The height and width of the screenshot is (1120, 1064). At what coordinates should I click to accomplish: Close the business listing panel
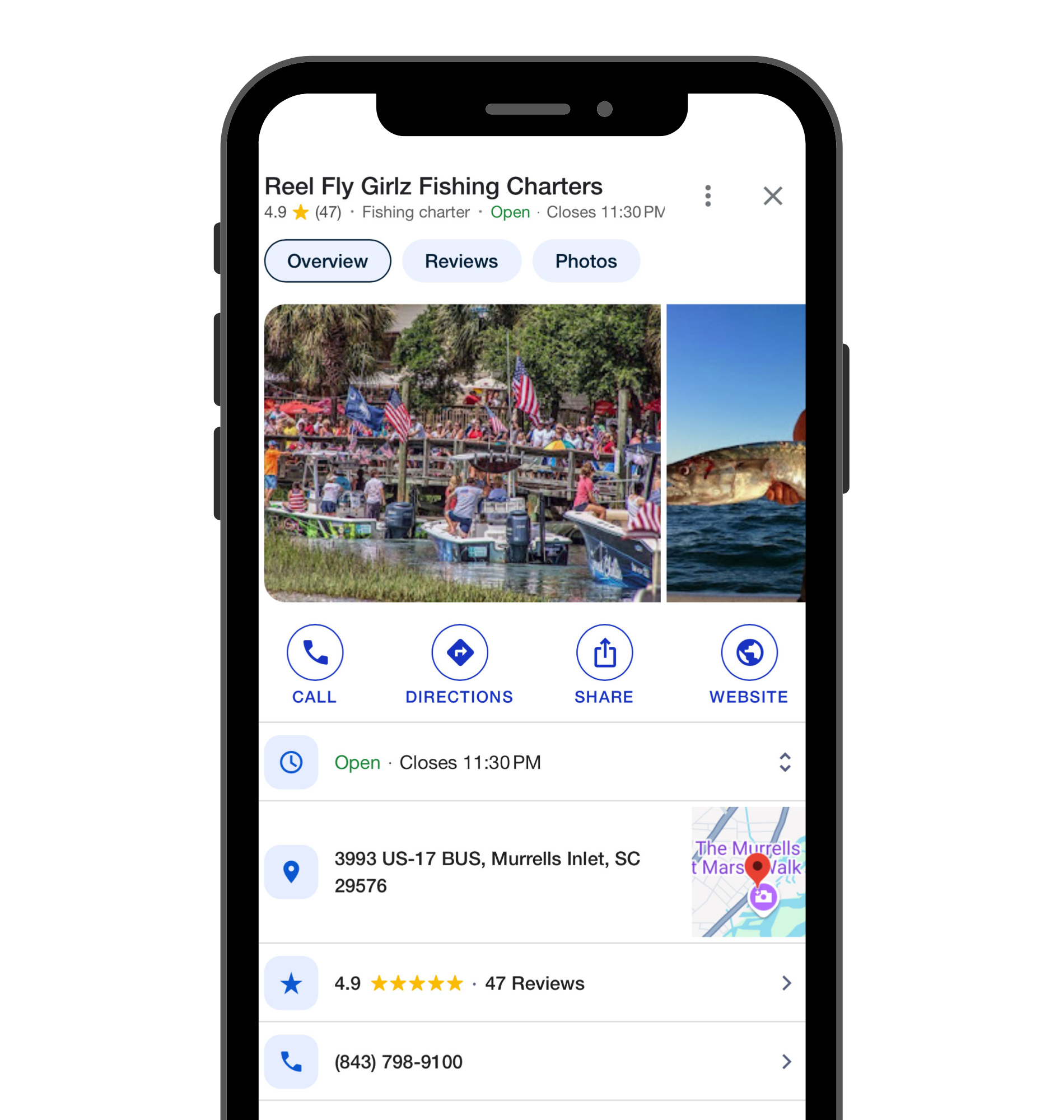772,195
